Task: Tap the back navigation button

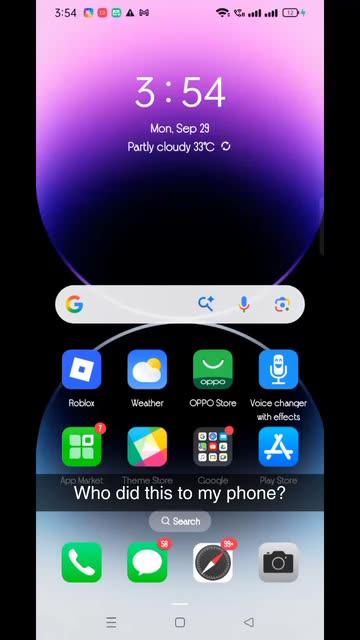Action: point(249,622)
